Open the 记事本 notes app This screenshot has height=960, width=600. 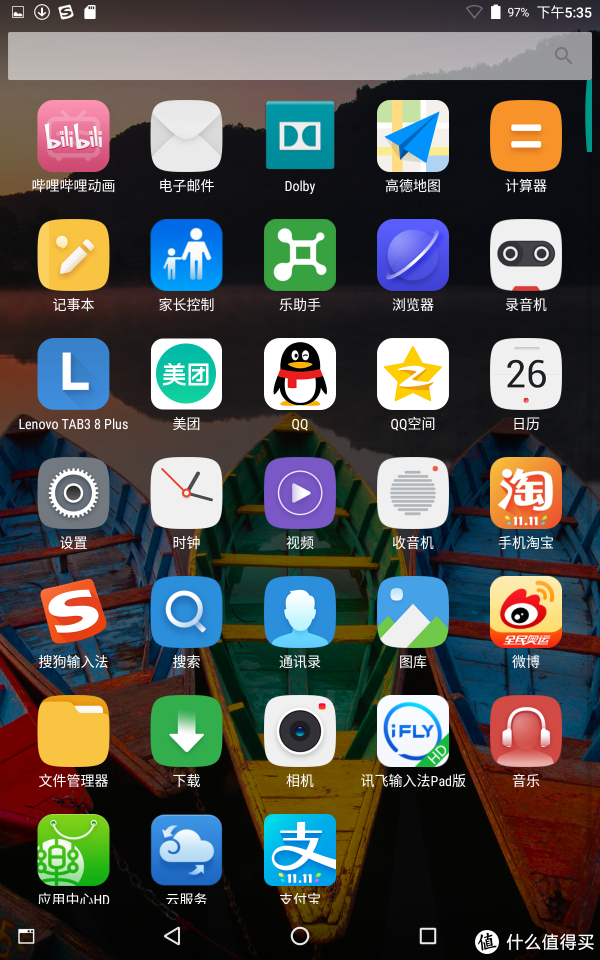click(73, 255)
